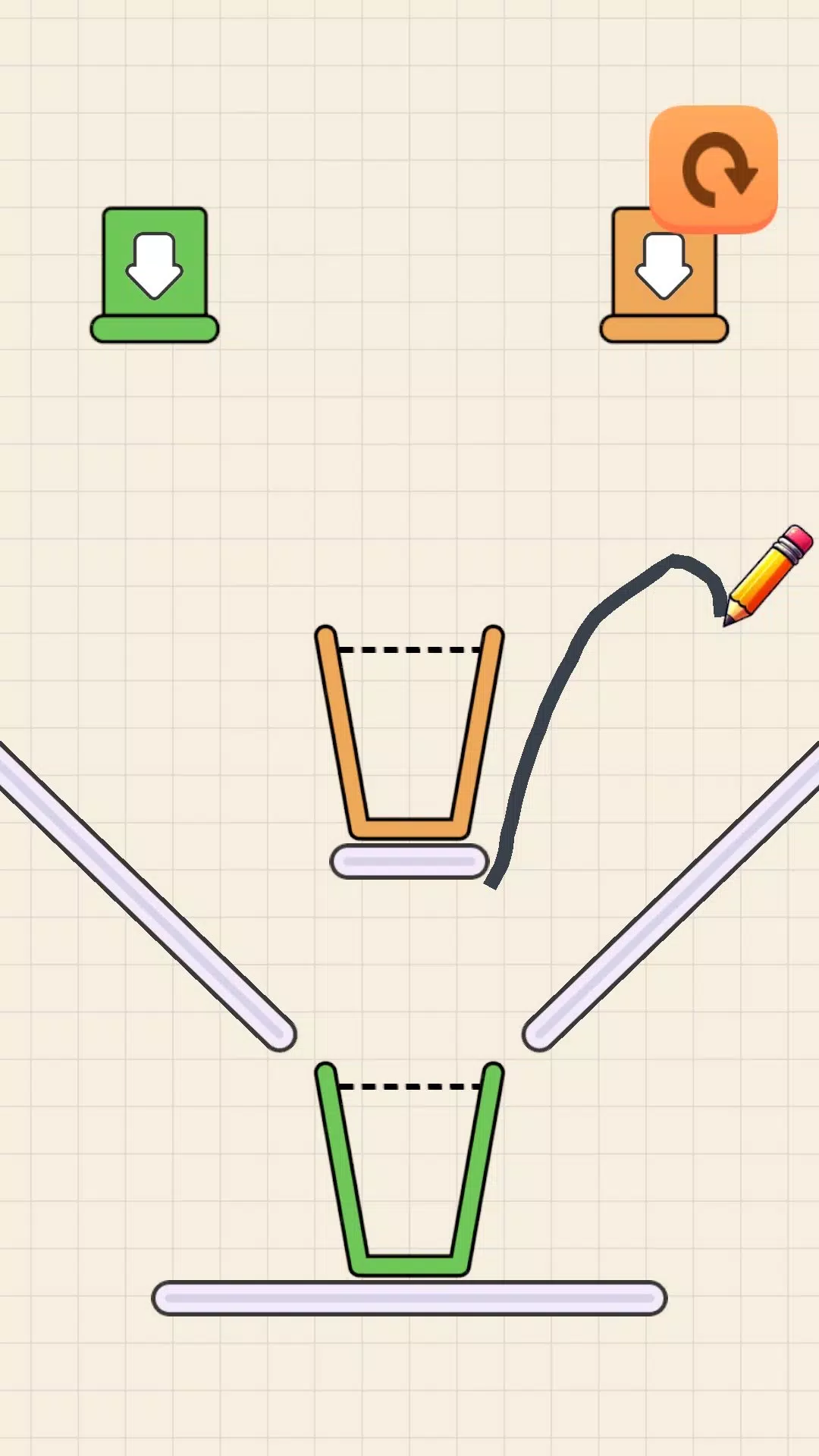Restart the level with the orange arrow button
Screen dimensions: 819x1456
pyautogui.click(x=713, y=169)
